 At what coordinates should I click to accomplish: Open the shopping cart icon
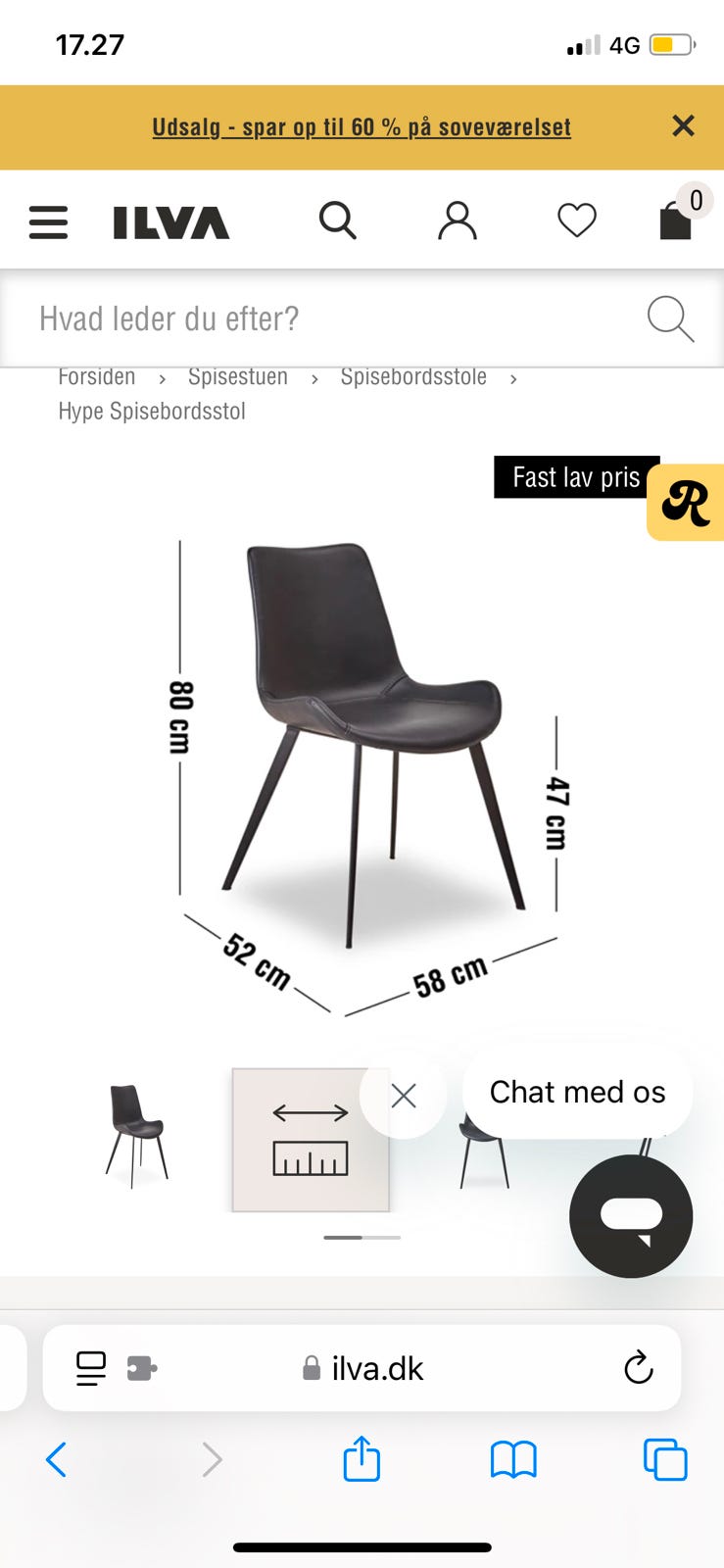point(674,221)
